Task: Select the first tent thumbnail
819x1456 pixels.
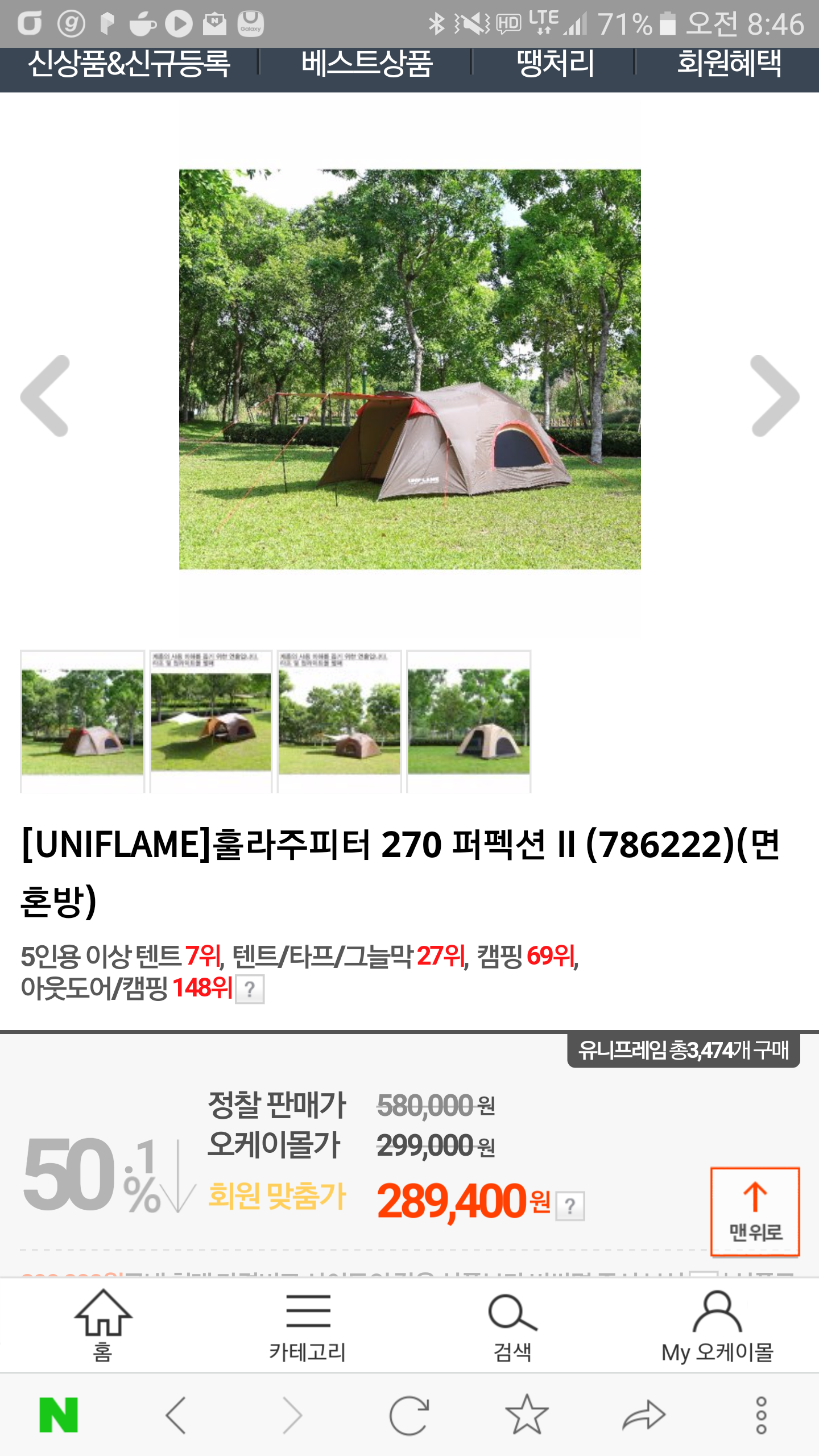Action: coord(82,721)
